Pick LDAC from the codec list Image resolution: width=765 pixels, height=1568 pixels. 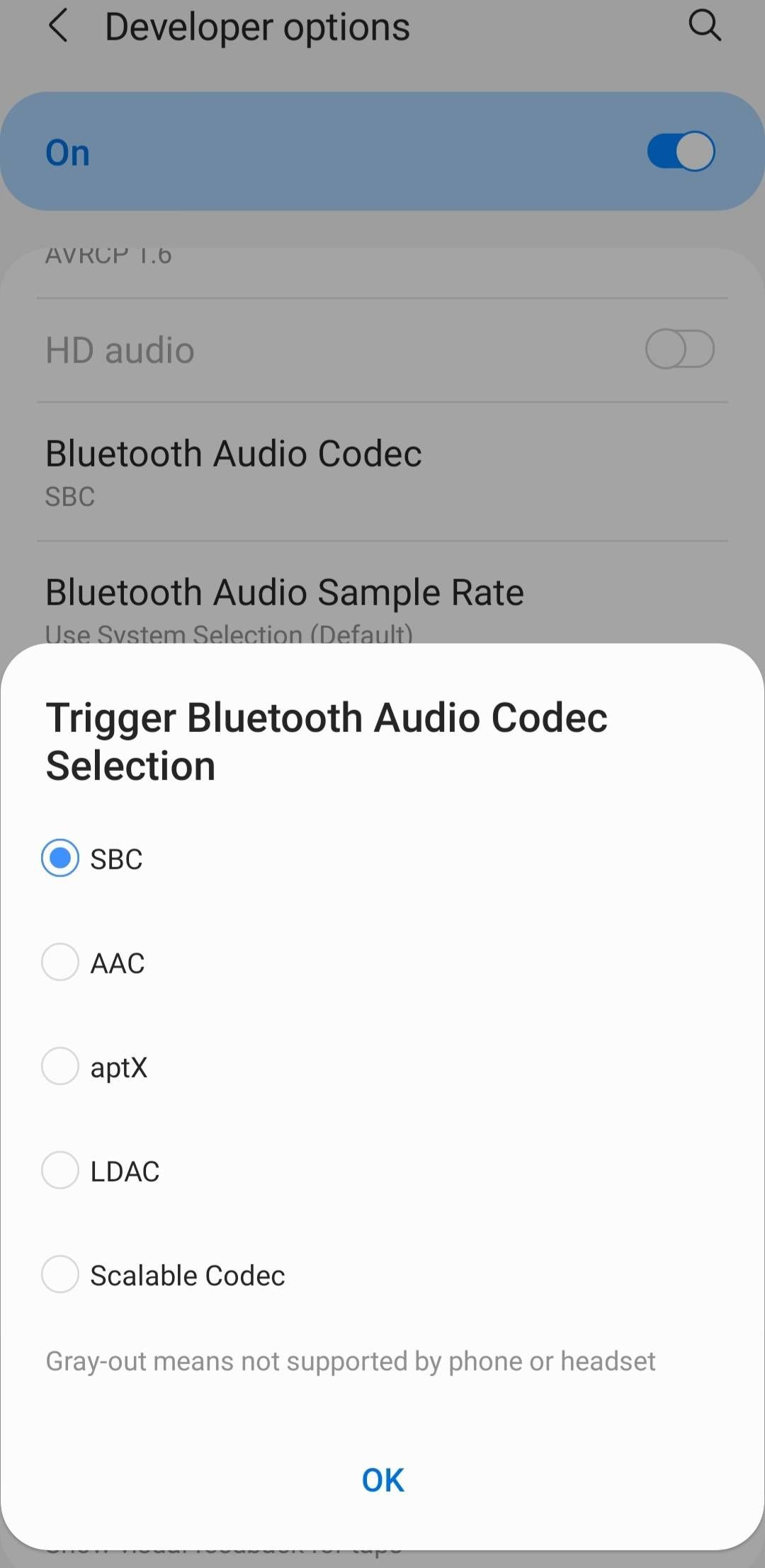60,1171
